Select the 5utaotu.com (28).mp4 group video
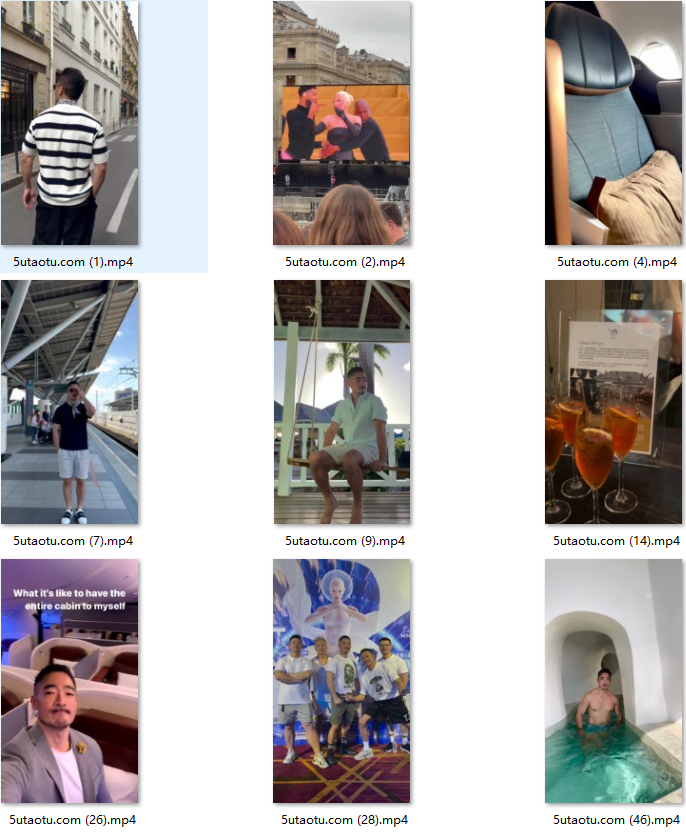 pyautogui.click(x=342, y=681)
